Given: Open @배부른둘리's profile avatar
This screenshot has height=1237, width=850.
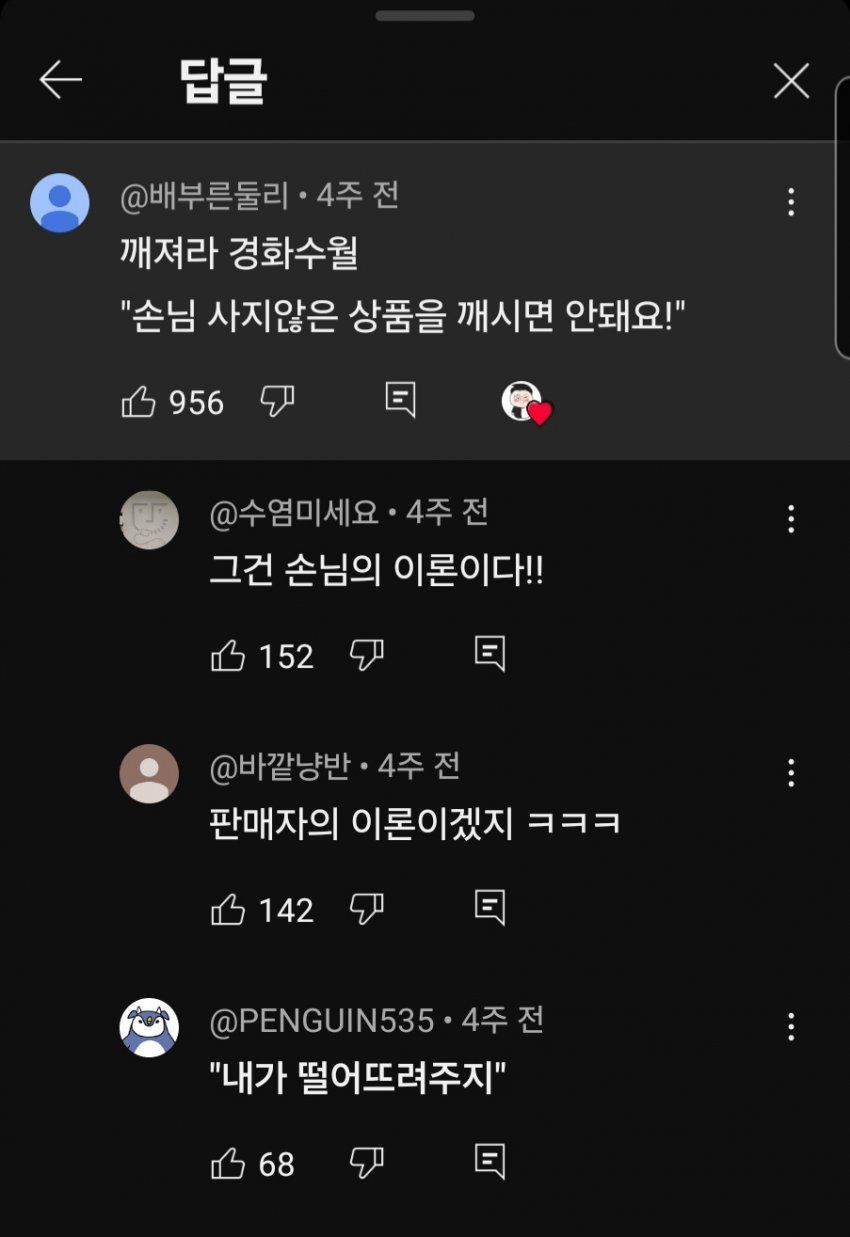Looking at the screenshot, I should pyautogui.click(x=60, y=202).
